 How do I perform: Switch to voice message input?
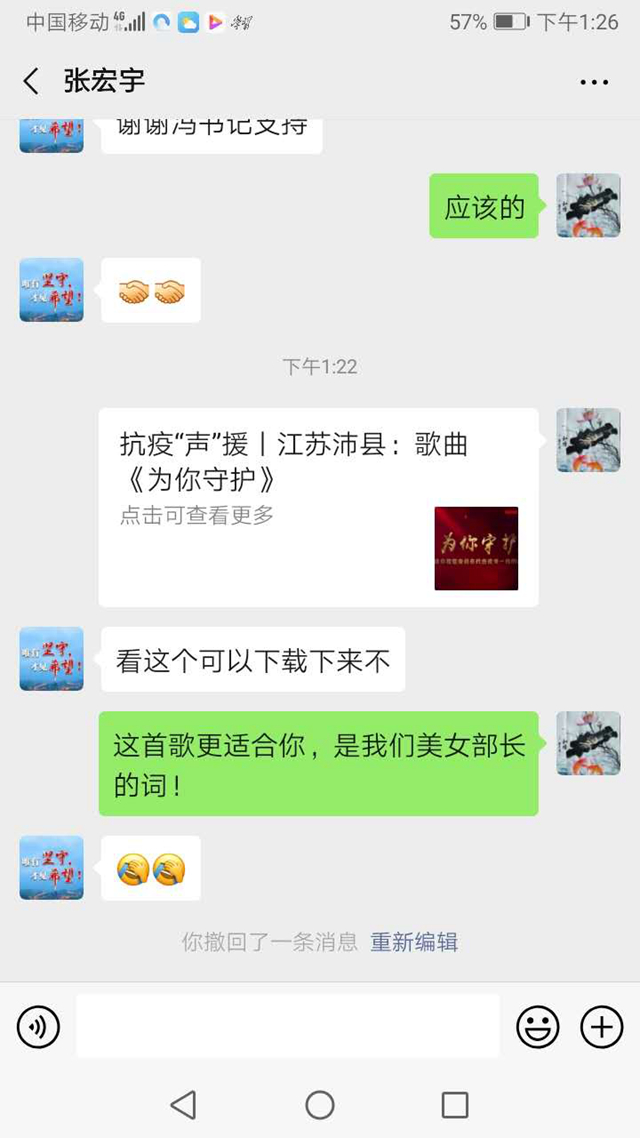[x=38, y=1026]
